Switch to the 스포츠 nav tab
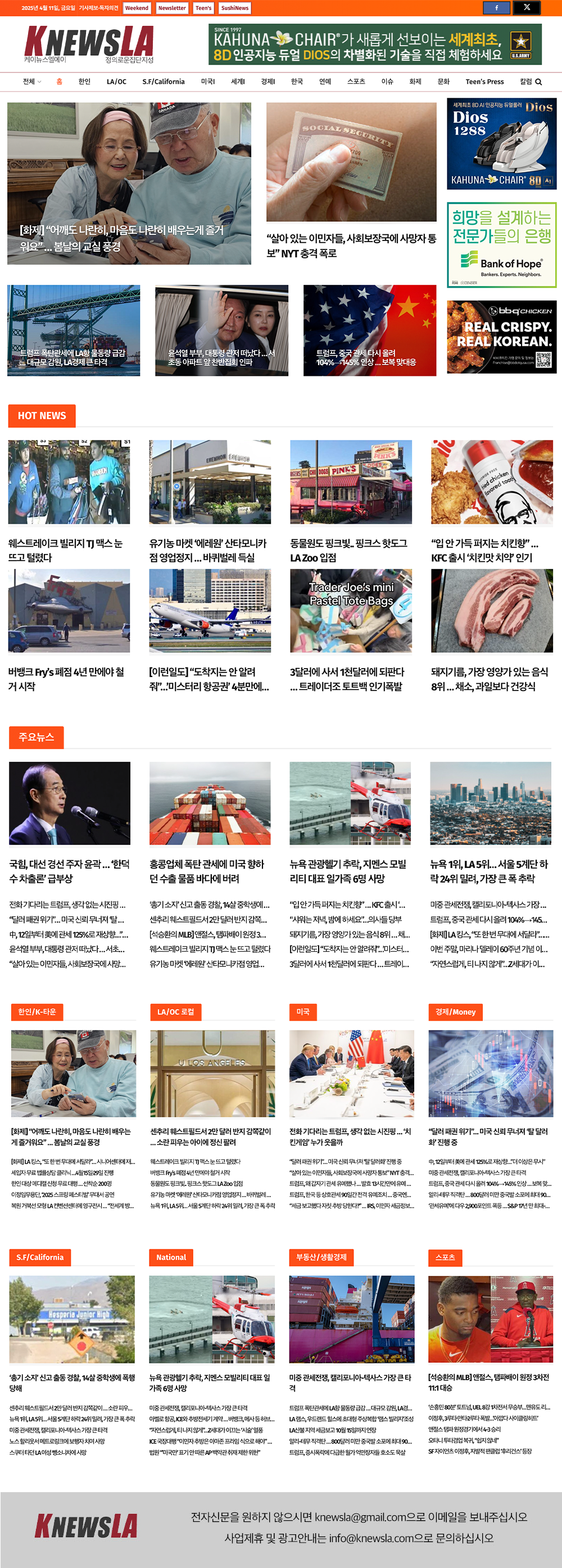The image size is (562, 1568). point(356,81)
